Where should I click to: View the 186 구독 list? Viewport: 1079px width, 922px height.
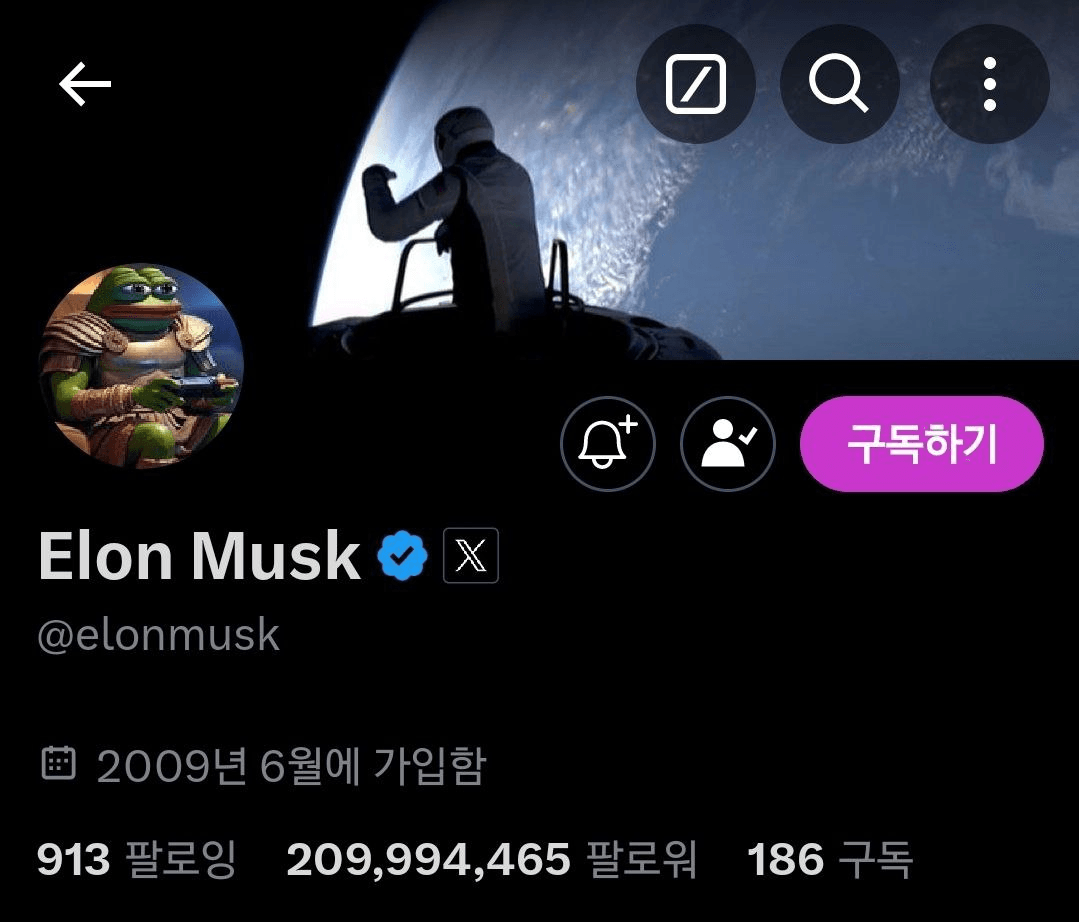(829, 860)
